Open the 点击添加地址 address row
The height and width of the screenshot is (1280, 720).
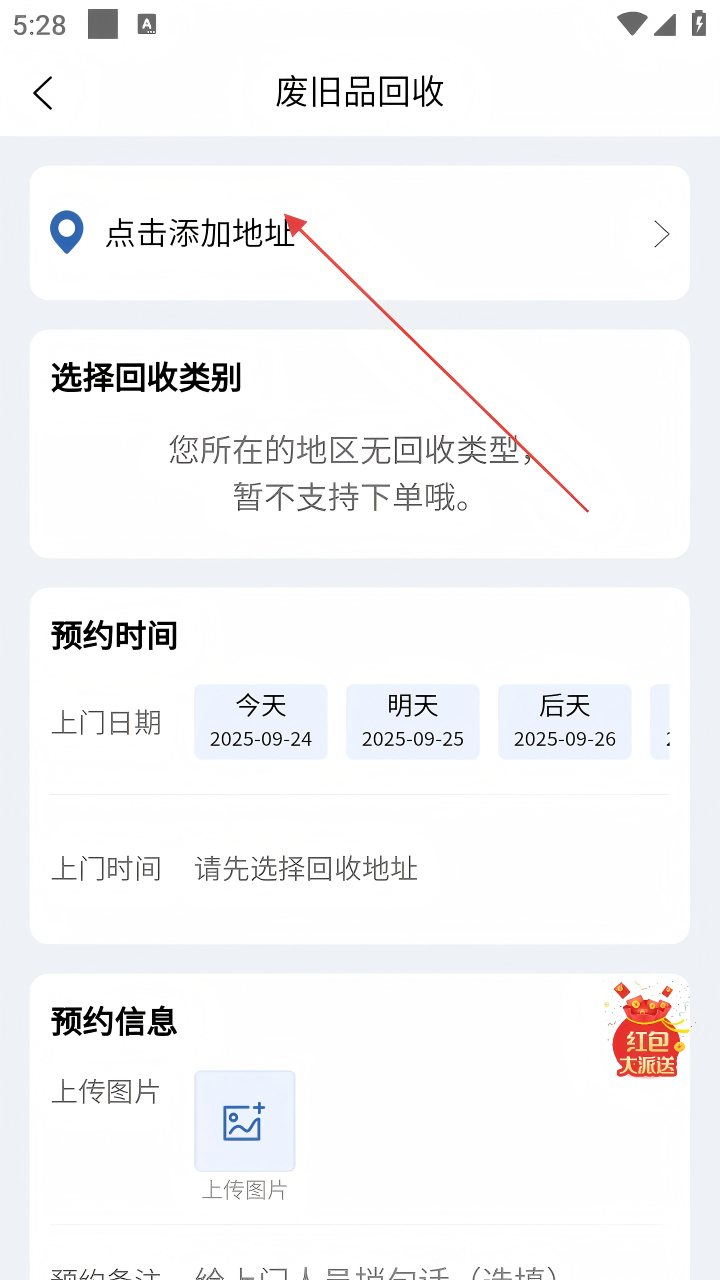(360, 234)
